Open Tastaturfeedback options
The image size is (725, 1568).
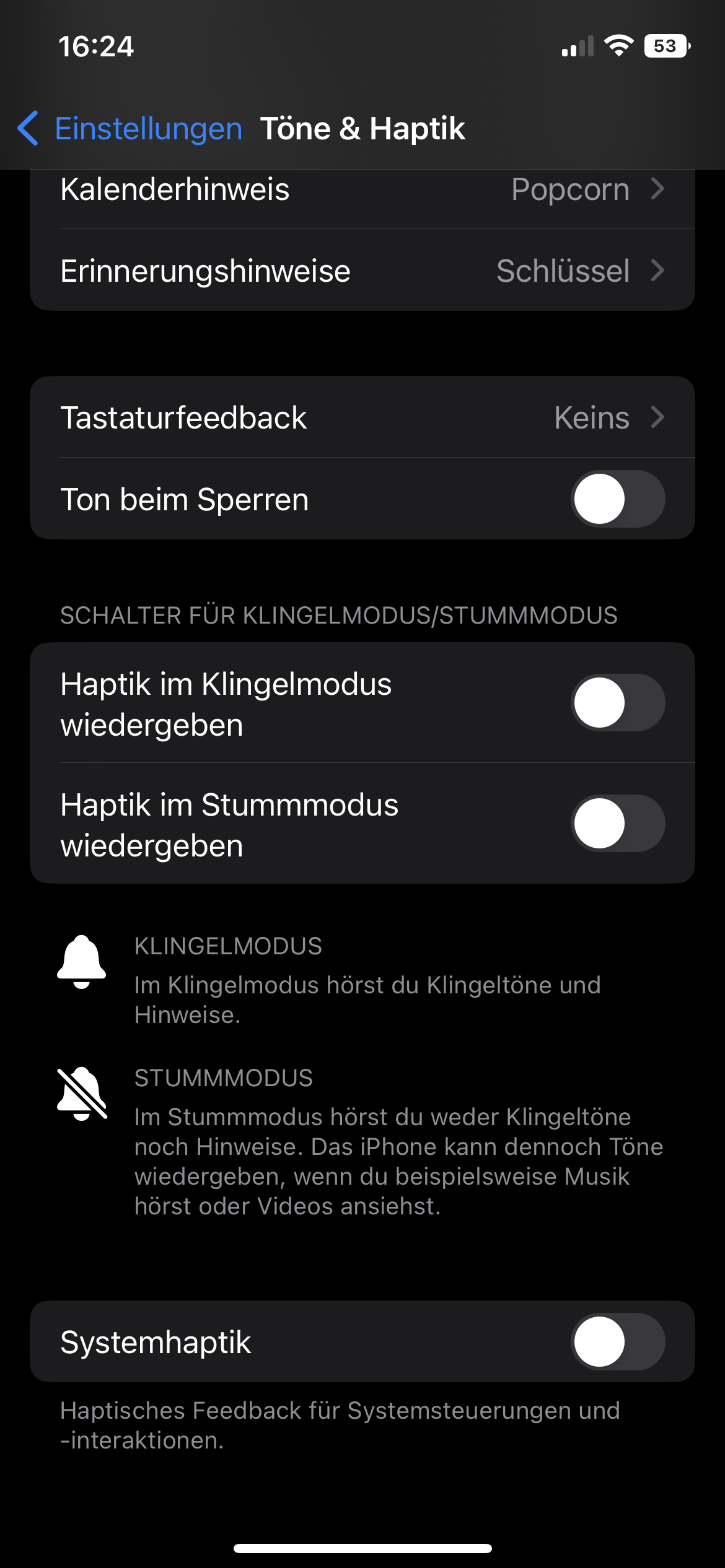point(362,417)
